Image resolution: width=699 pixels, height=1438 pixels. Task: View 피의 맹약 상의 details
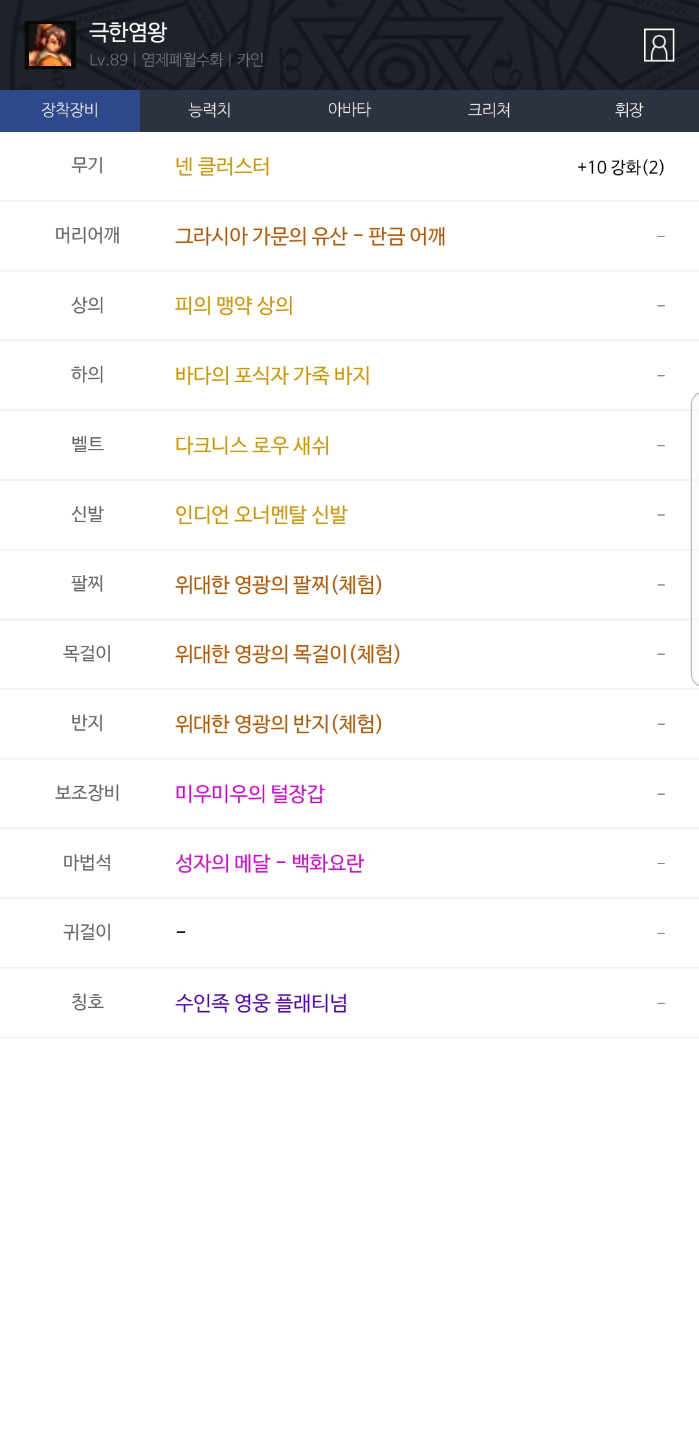[234, 306]
